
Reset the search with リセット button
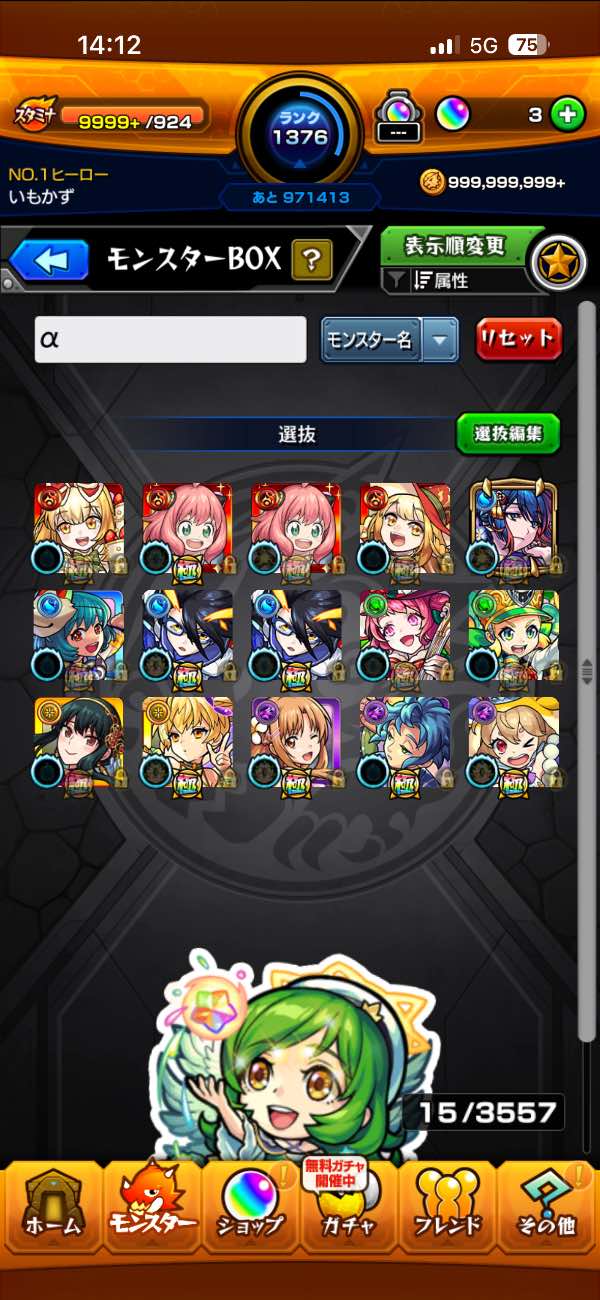coord(518,339)
